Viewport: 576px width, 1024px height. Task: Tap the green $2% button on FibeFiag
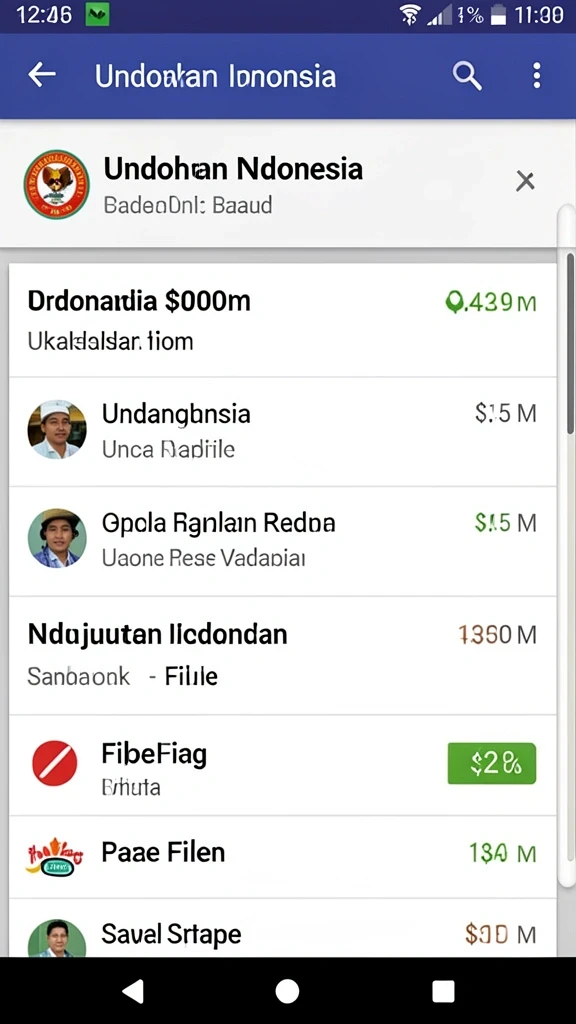tap(492, 763)
